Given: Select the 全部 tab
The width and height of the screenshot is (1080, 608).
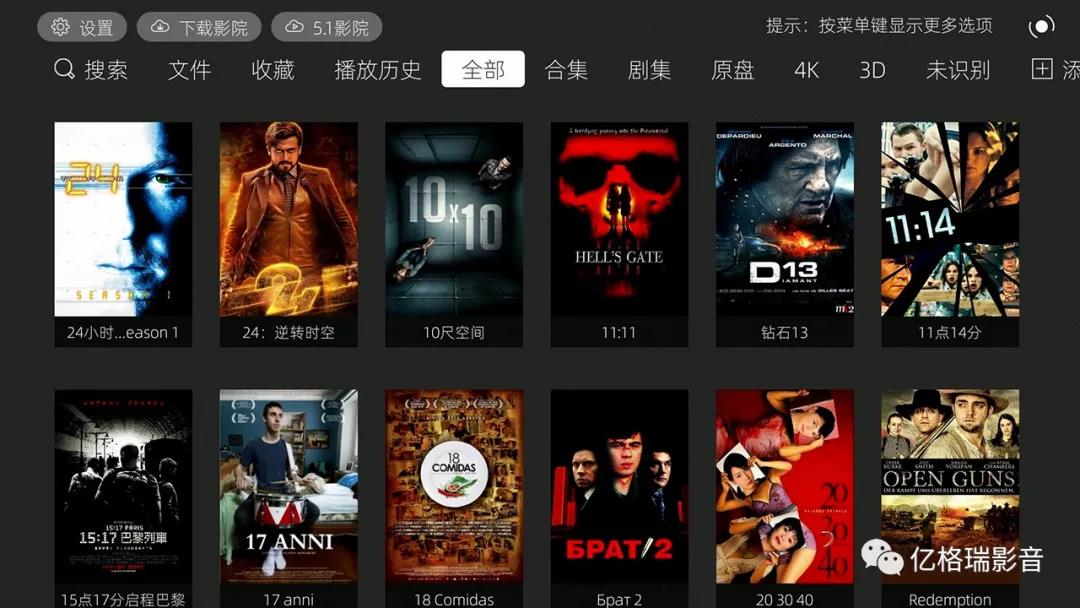Looking at the screenshot, I should pyautogui.click(x=483, y=70).
